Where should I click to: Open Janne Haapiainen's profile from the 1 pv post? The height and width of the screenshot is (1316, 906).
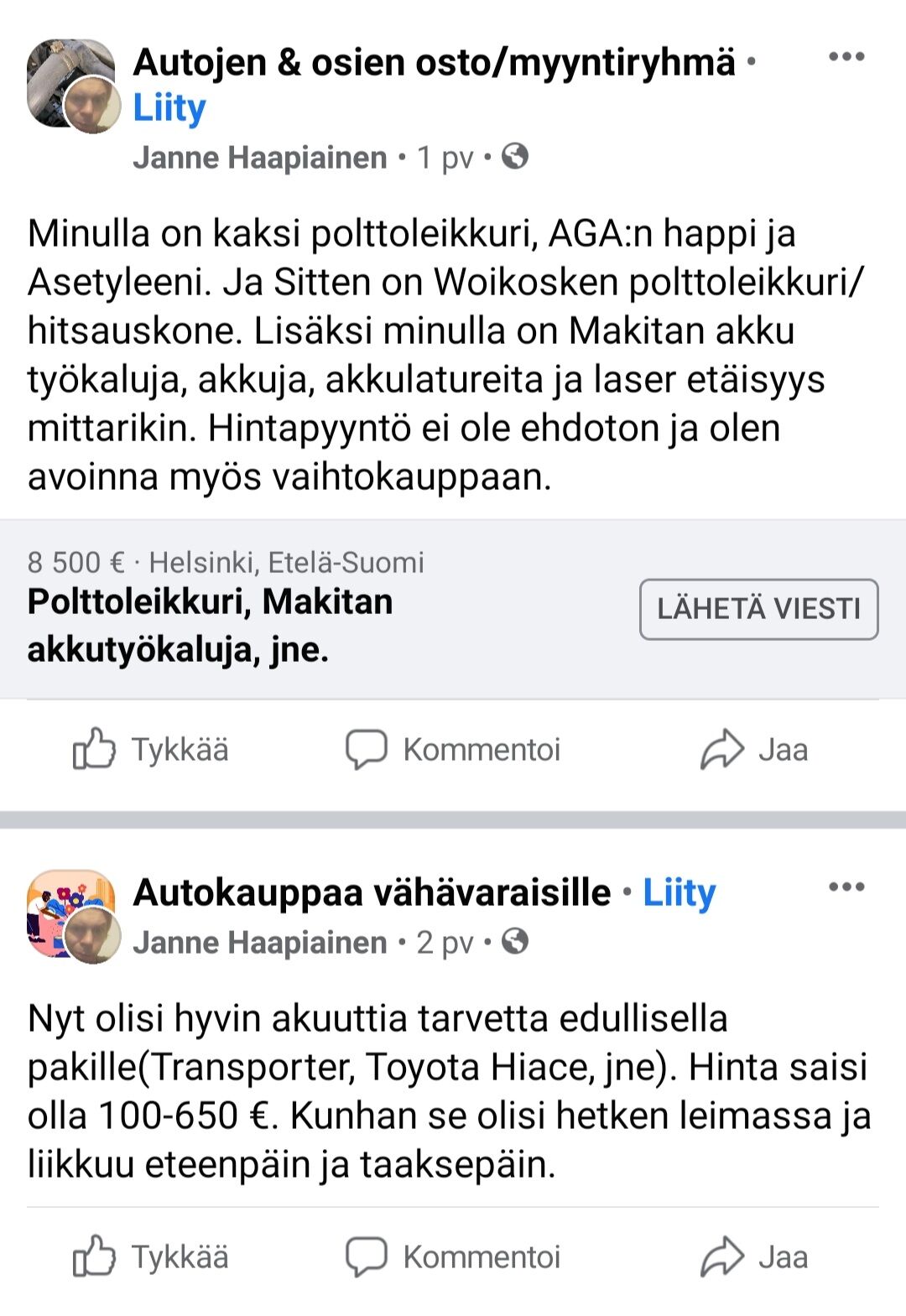pos(260,158)
